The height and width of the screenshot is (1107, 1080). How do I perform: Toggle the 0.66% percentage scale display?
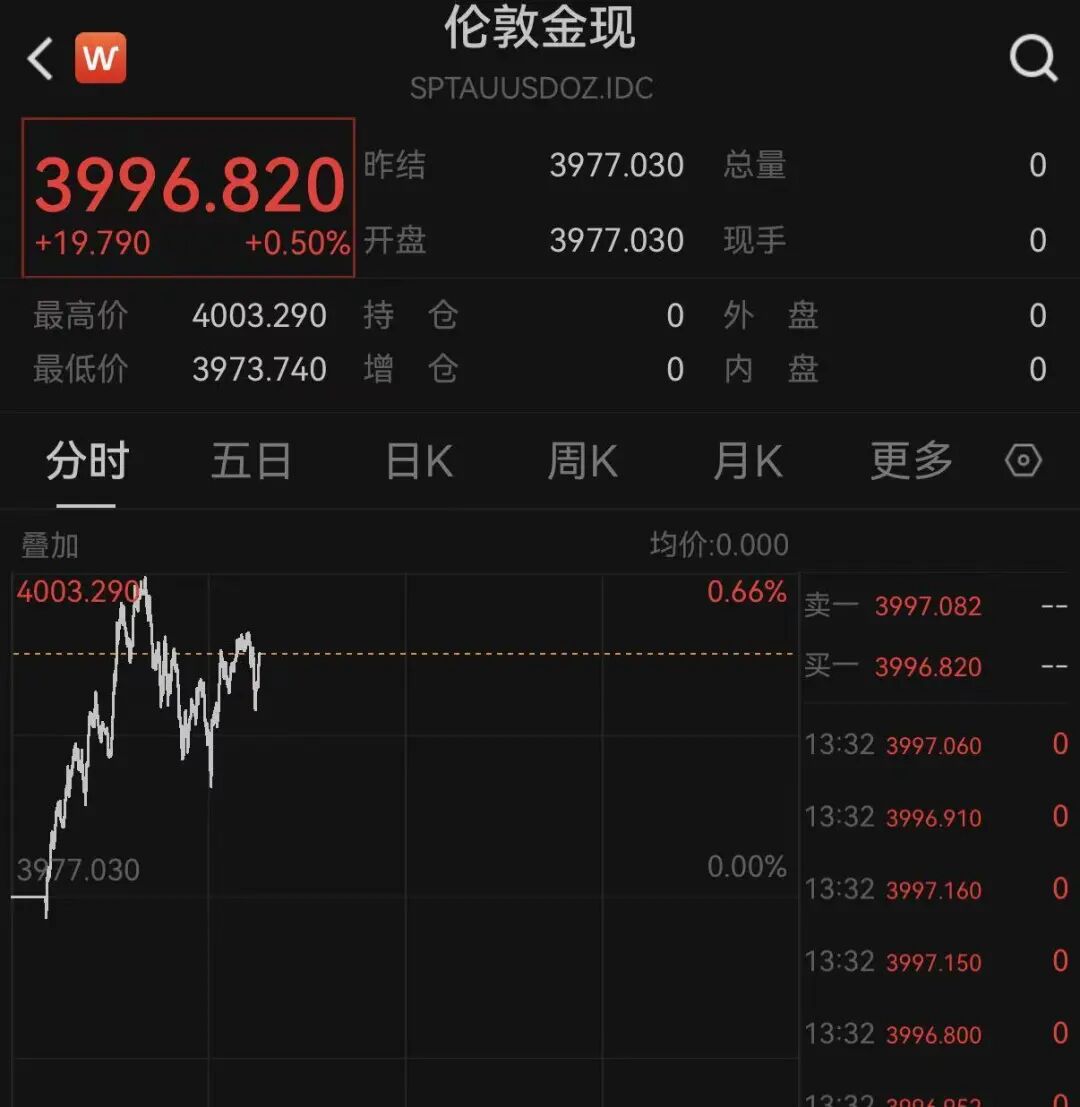click(747, 592)
